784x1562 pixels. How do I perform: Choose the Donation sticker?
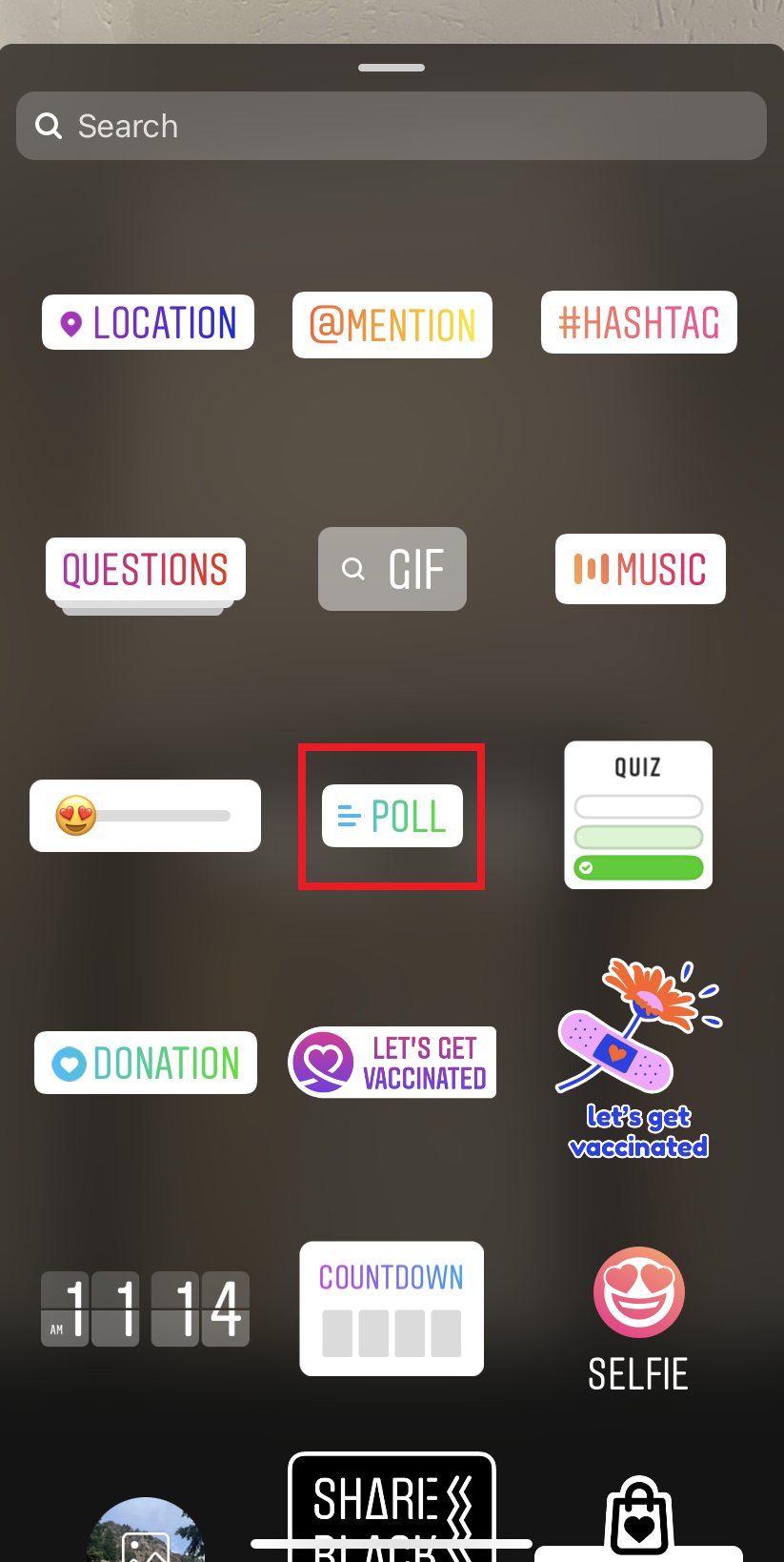pos(146,1063)
